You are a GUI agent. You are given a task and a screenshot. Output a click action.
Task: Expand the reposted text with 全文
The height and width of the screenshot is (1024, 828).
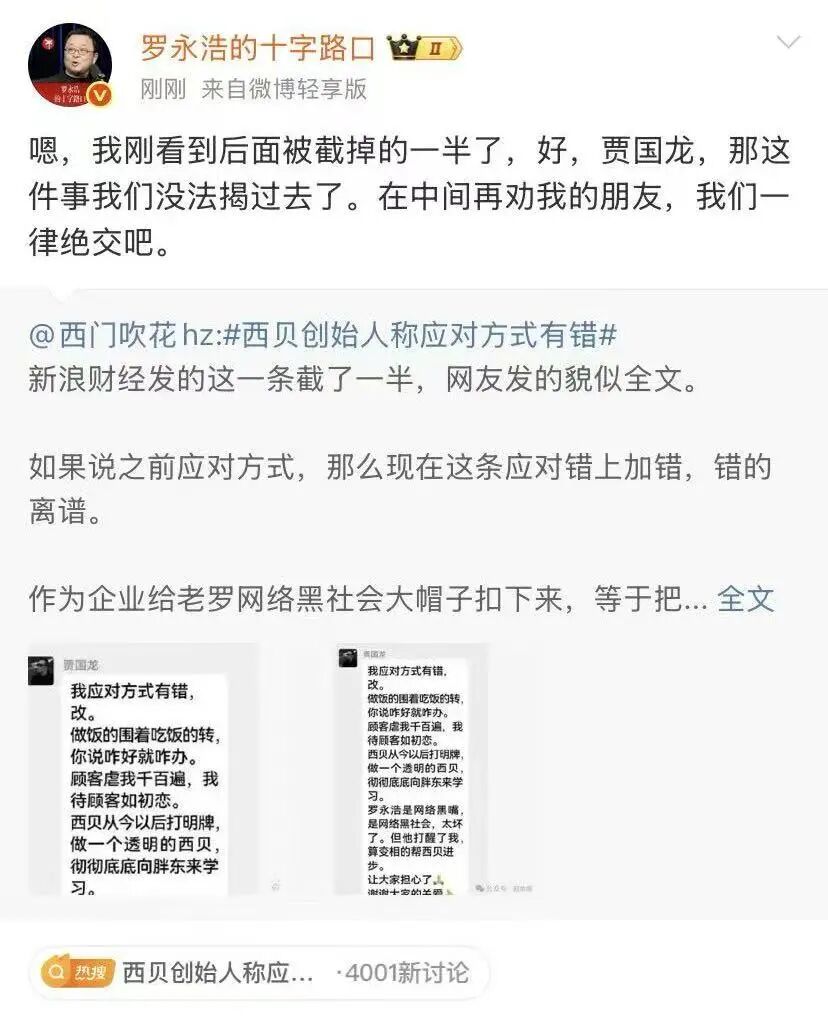tap(746, 599)
